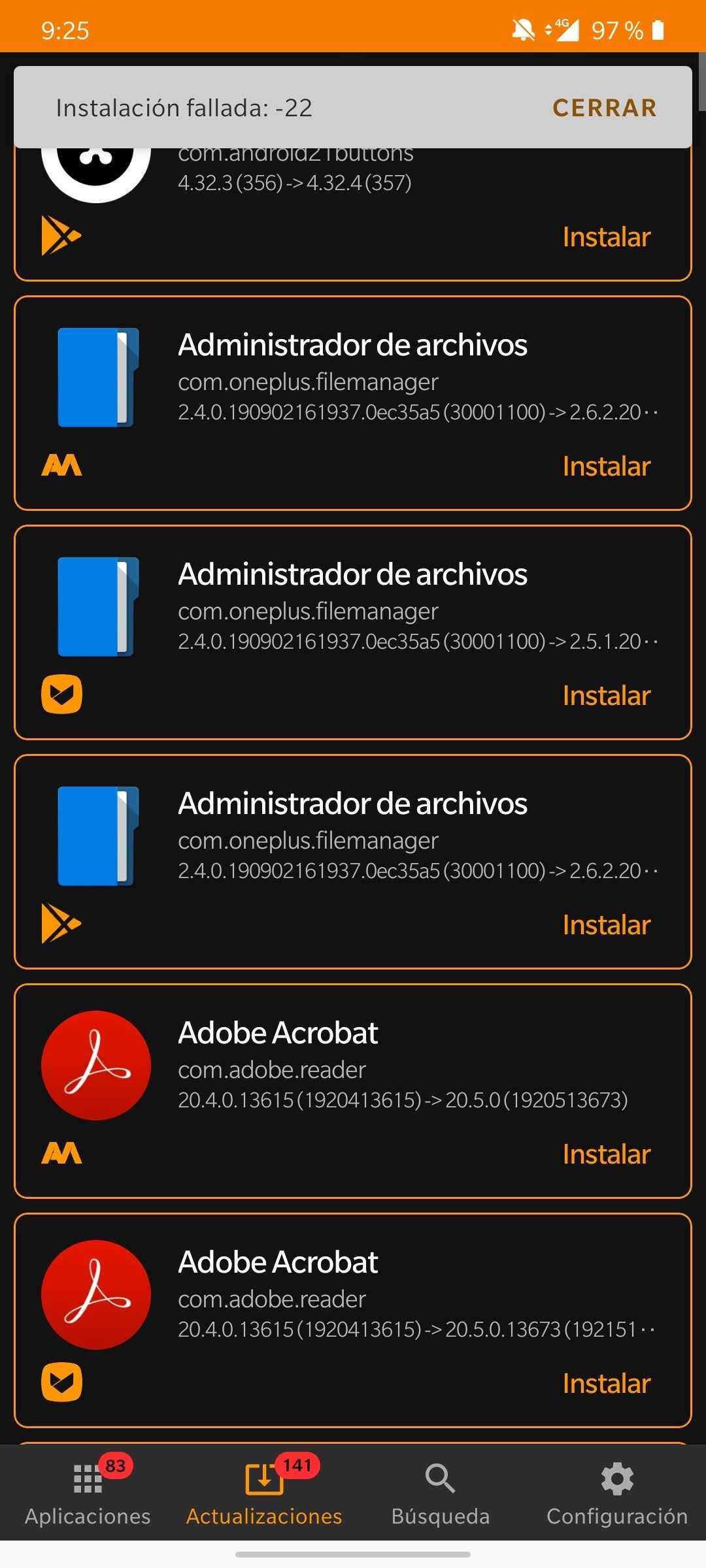
Task: Install Administrador de archivos from the APKMirror source
Action: pos(606,466)
